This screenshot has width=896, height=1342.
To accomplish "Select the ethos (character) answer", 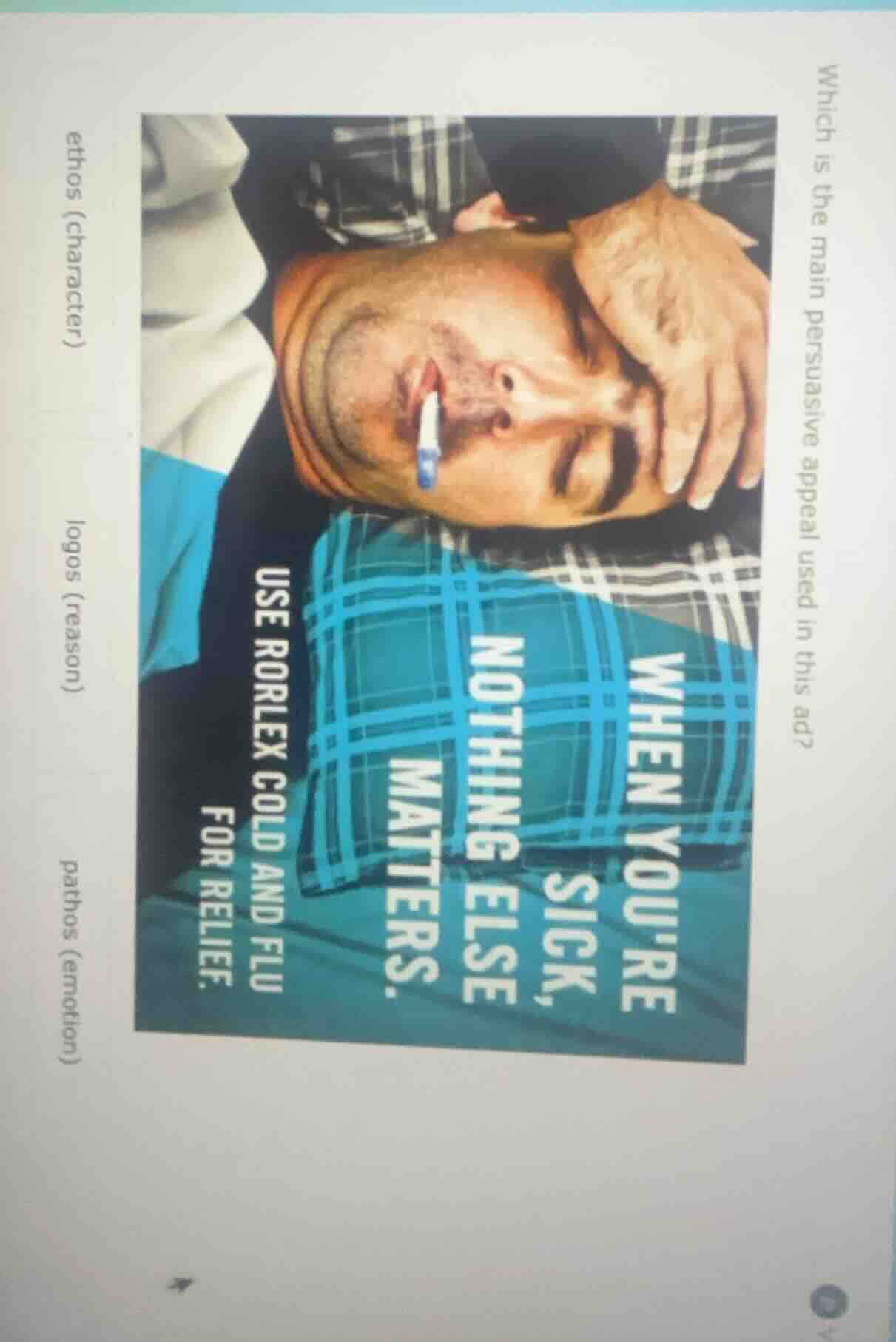I will 77,237.
